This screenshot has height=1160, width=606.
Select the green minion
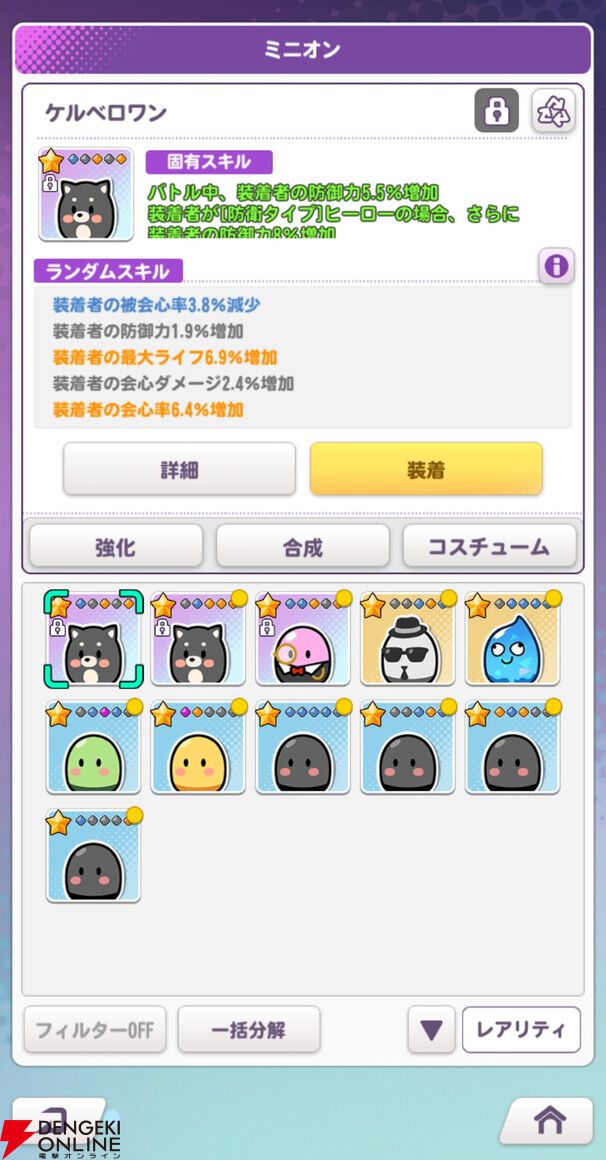pyautogui.click(x=93, y=748)
